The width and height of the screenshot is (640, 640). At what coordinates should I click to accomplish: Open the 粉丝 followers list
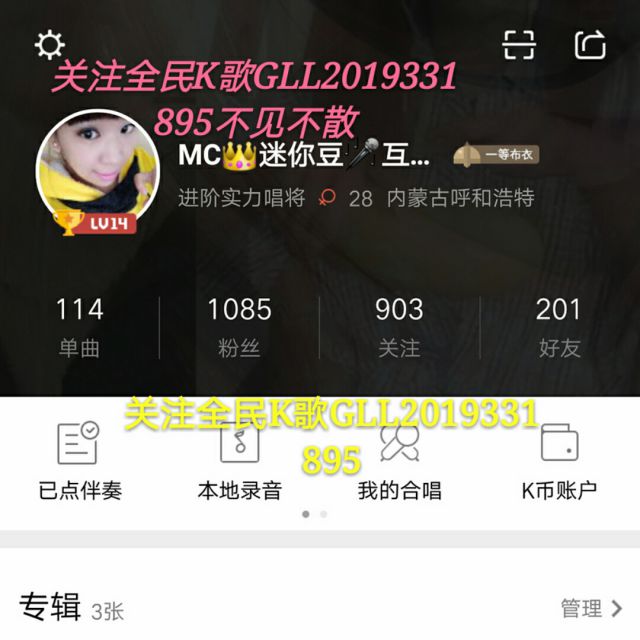pyautogui.click(x=240, y=327)
